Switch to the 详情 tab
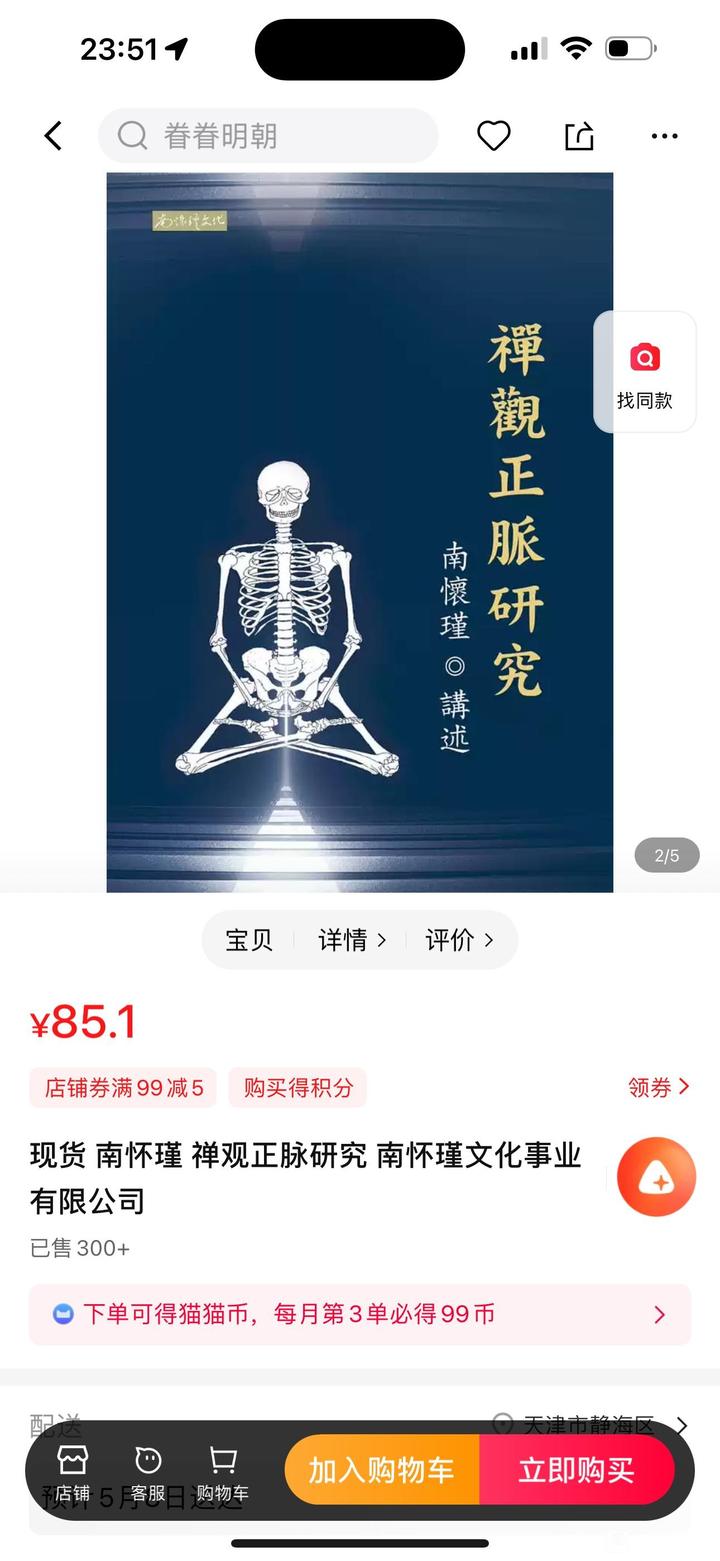The width and height of the screenshot is (720, 1561). coord(352,940)
